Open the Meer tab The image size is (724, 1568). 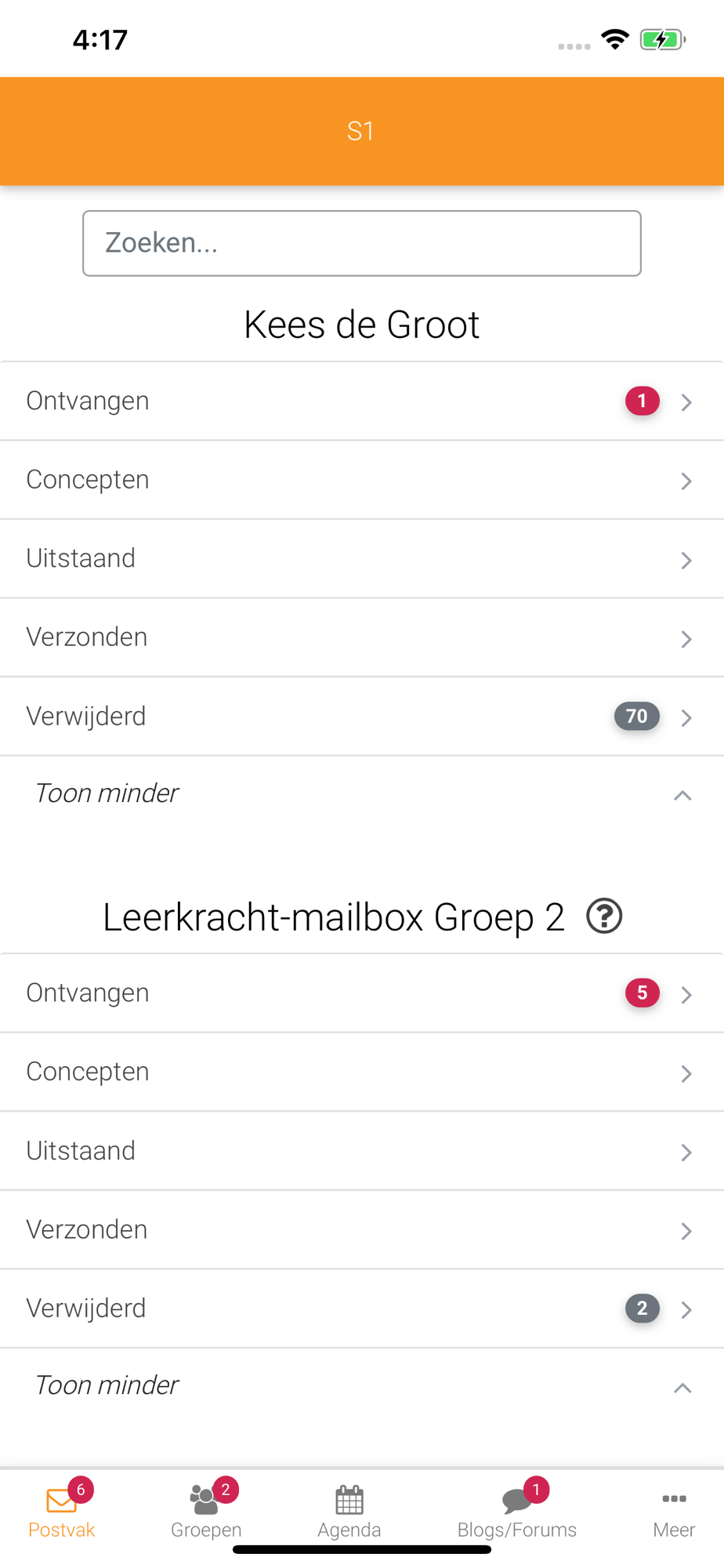click(674, 1513)
